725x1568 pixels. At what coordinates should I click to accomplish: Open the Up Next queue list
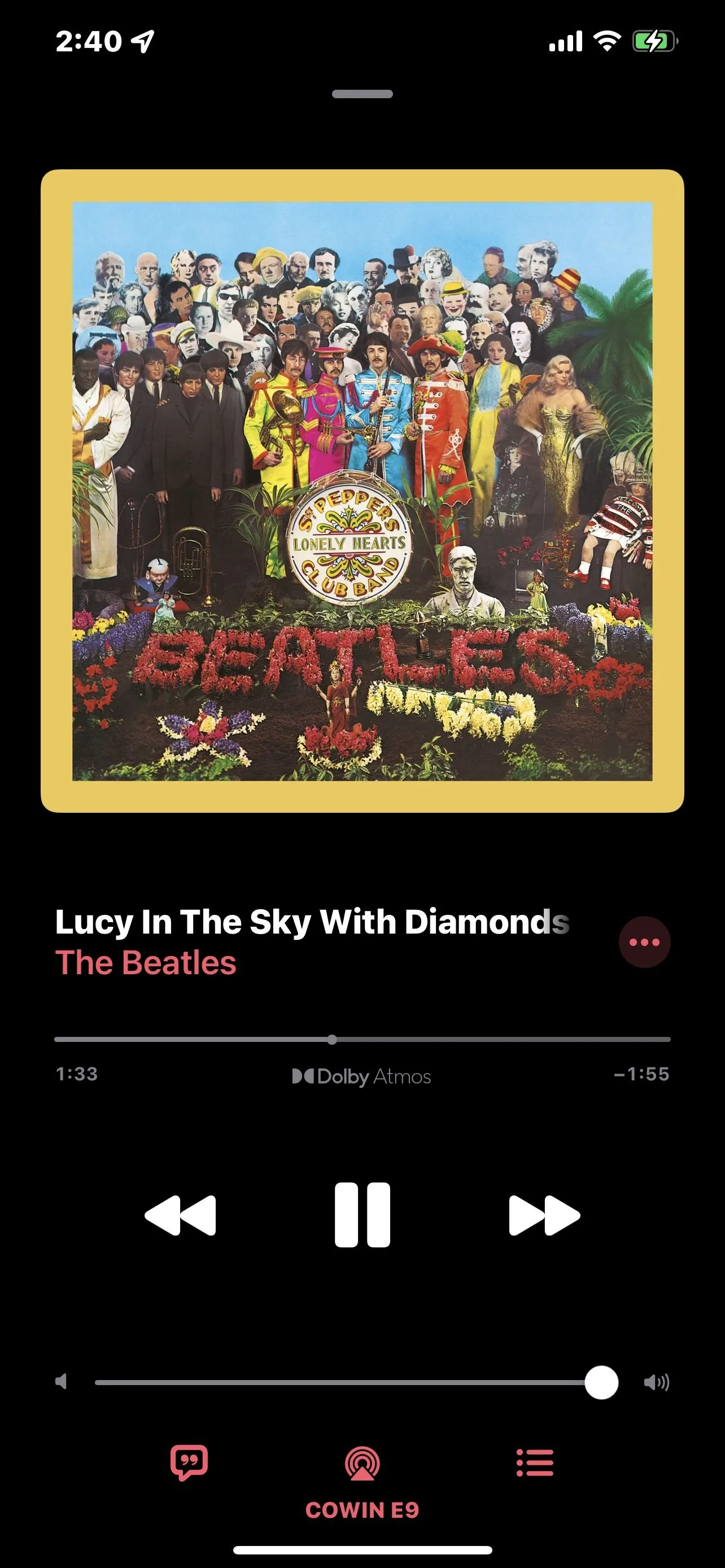click(x=535, y=1462)
